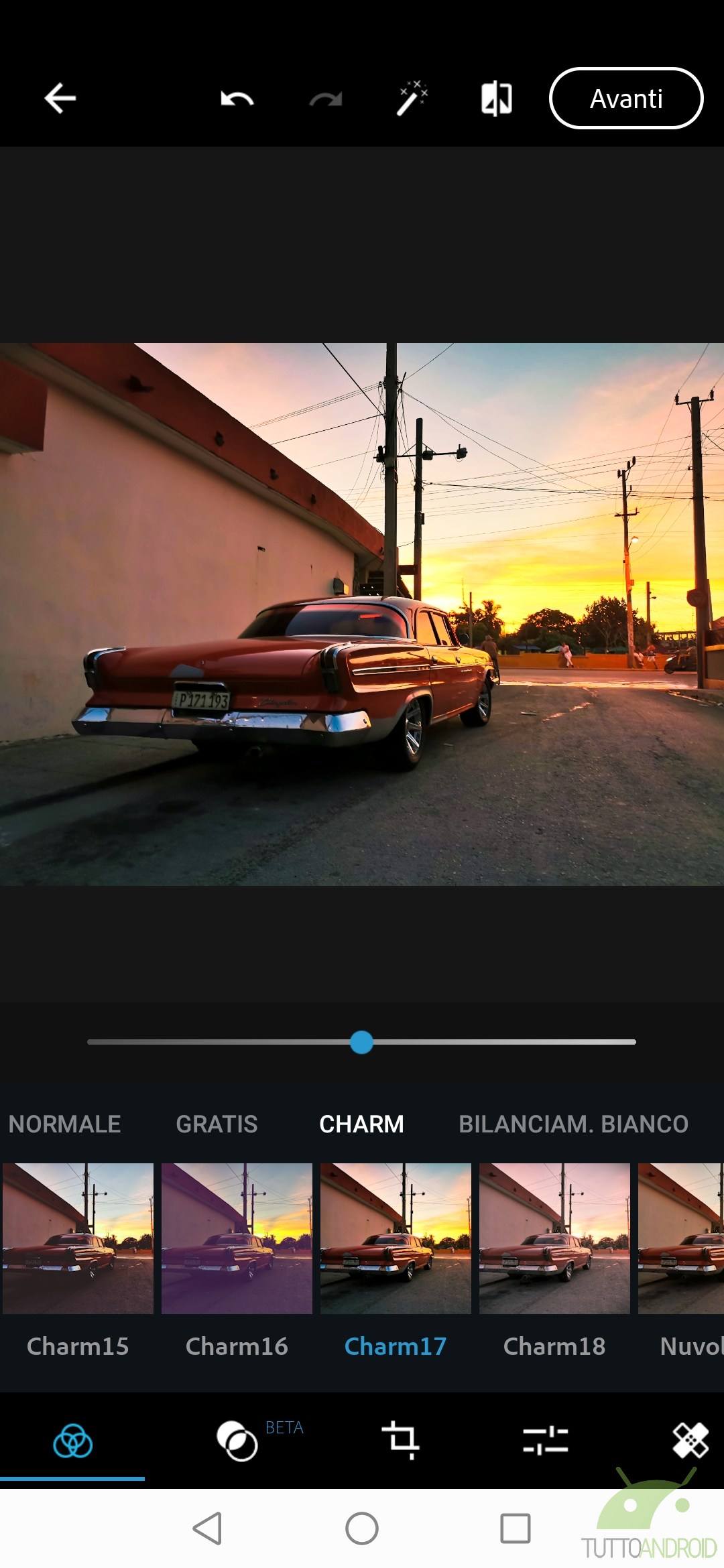Apply the Charm15 filter
724x1568 pixels.
pyautogui.click(x=78, y=1238)
